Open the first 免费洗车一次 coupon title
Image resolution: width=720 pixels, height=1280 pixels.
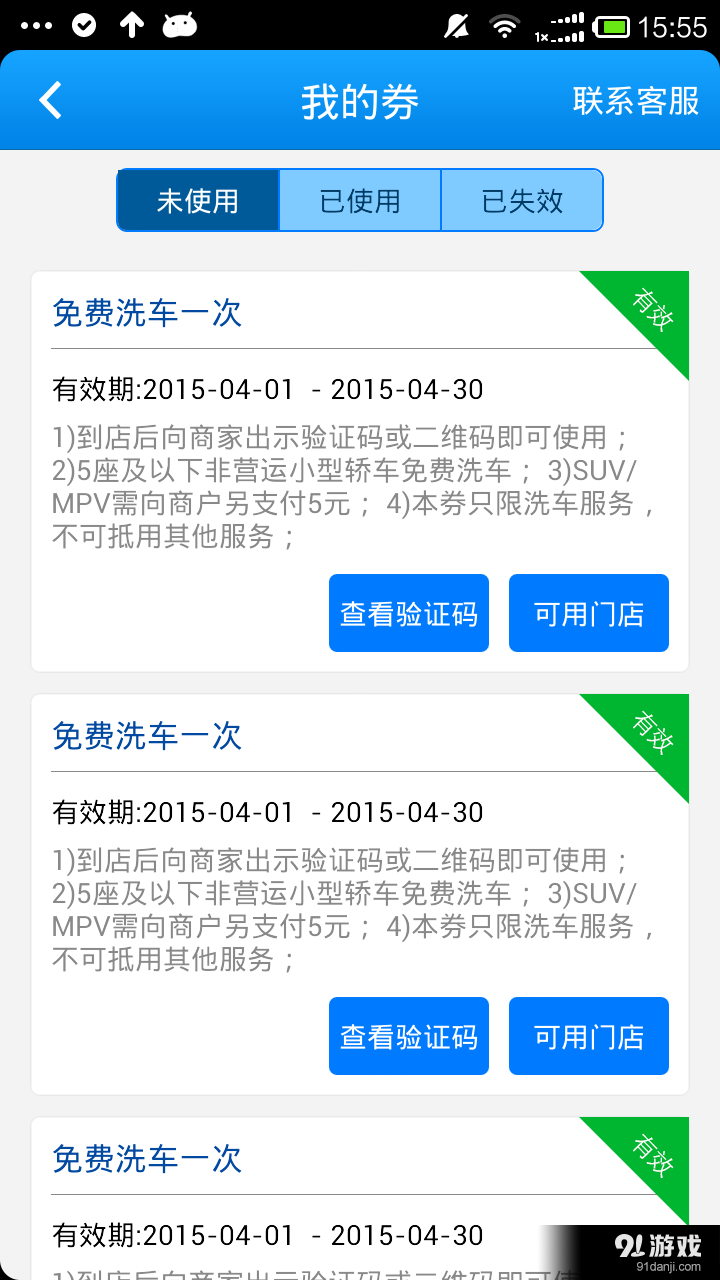(x=146, y=313)
